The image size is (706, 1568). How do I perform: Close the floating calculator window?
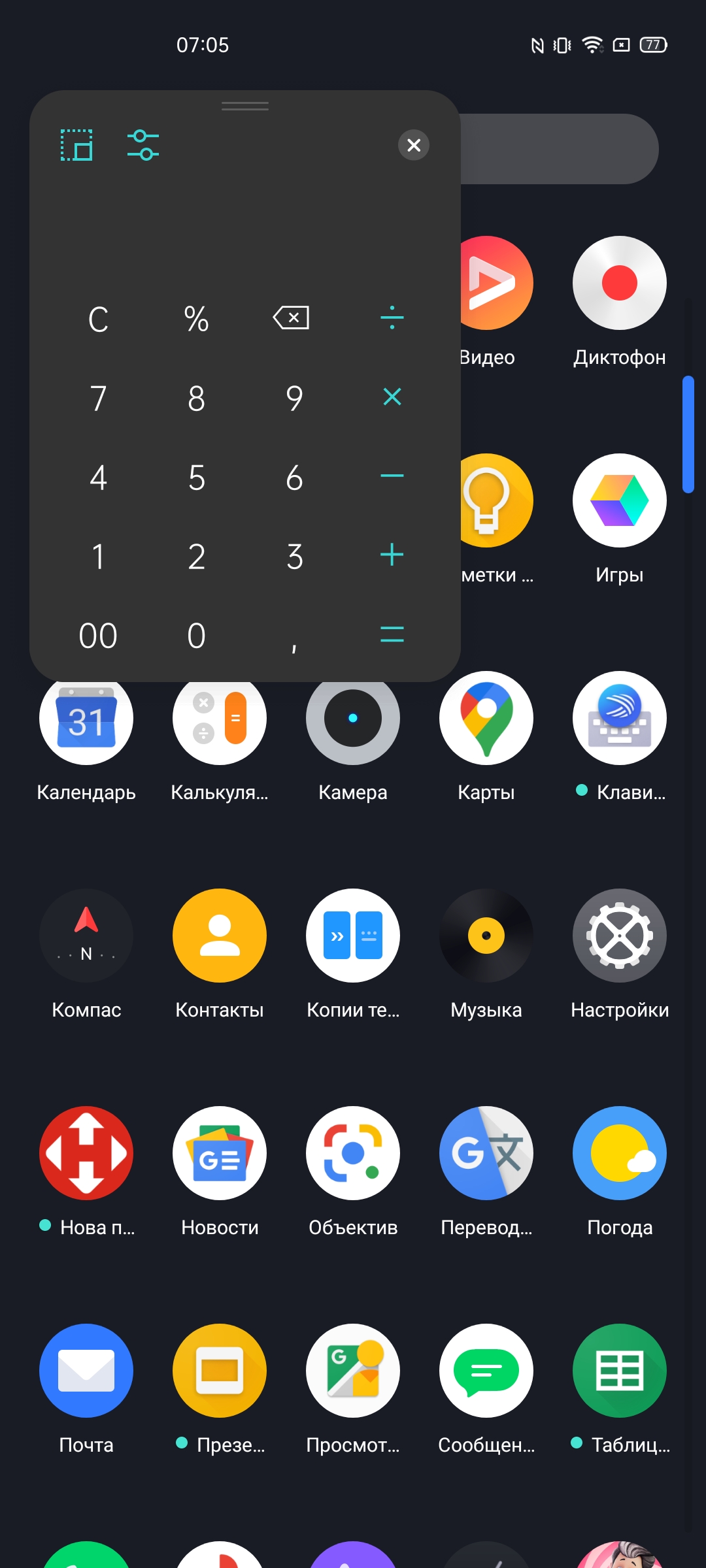point(414,145)
